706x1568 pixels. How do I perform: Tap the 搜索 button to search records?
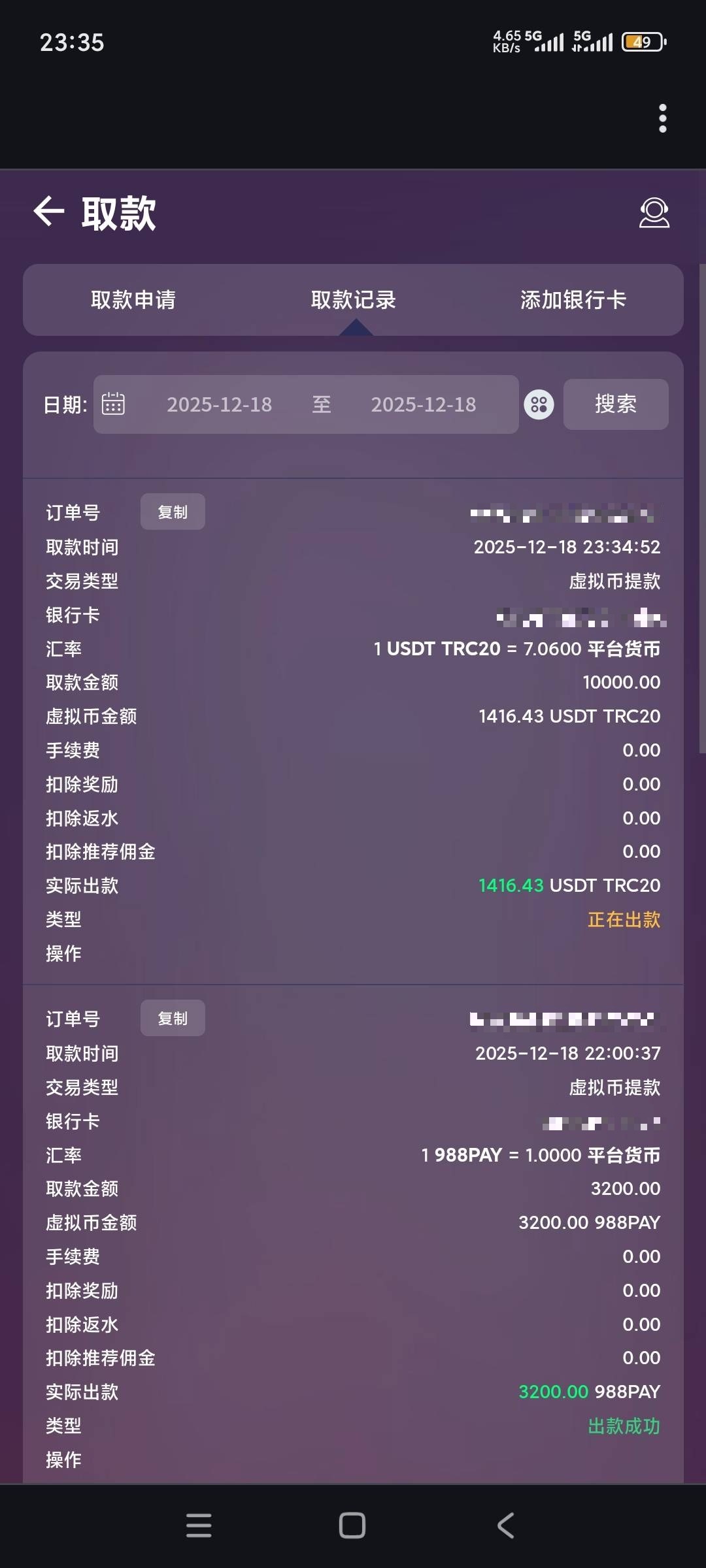pos(615,404)
